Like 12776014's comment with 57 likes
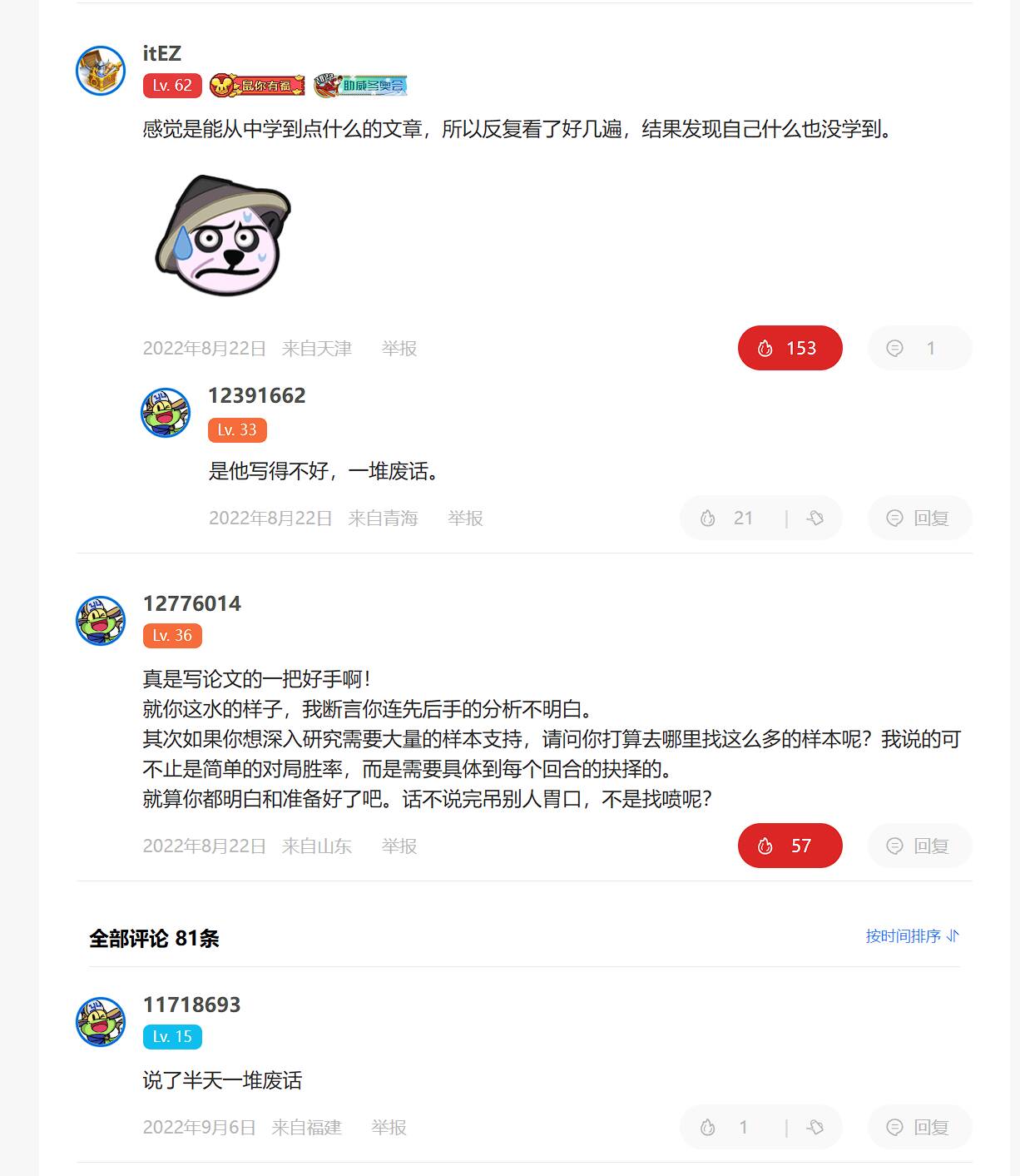 click(789, 846)
